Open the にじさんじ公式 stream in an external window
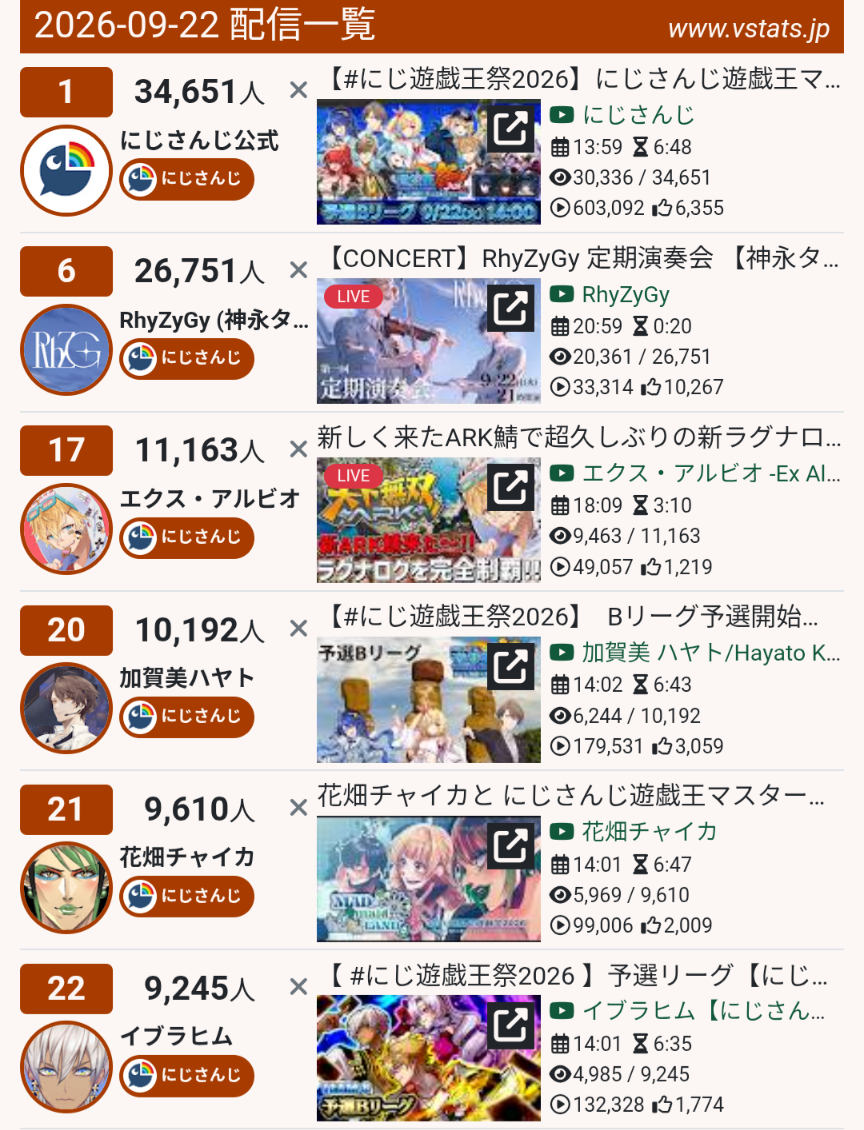This screenshot has width=864, height=1130. click(x=511, y=129)
